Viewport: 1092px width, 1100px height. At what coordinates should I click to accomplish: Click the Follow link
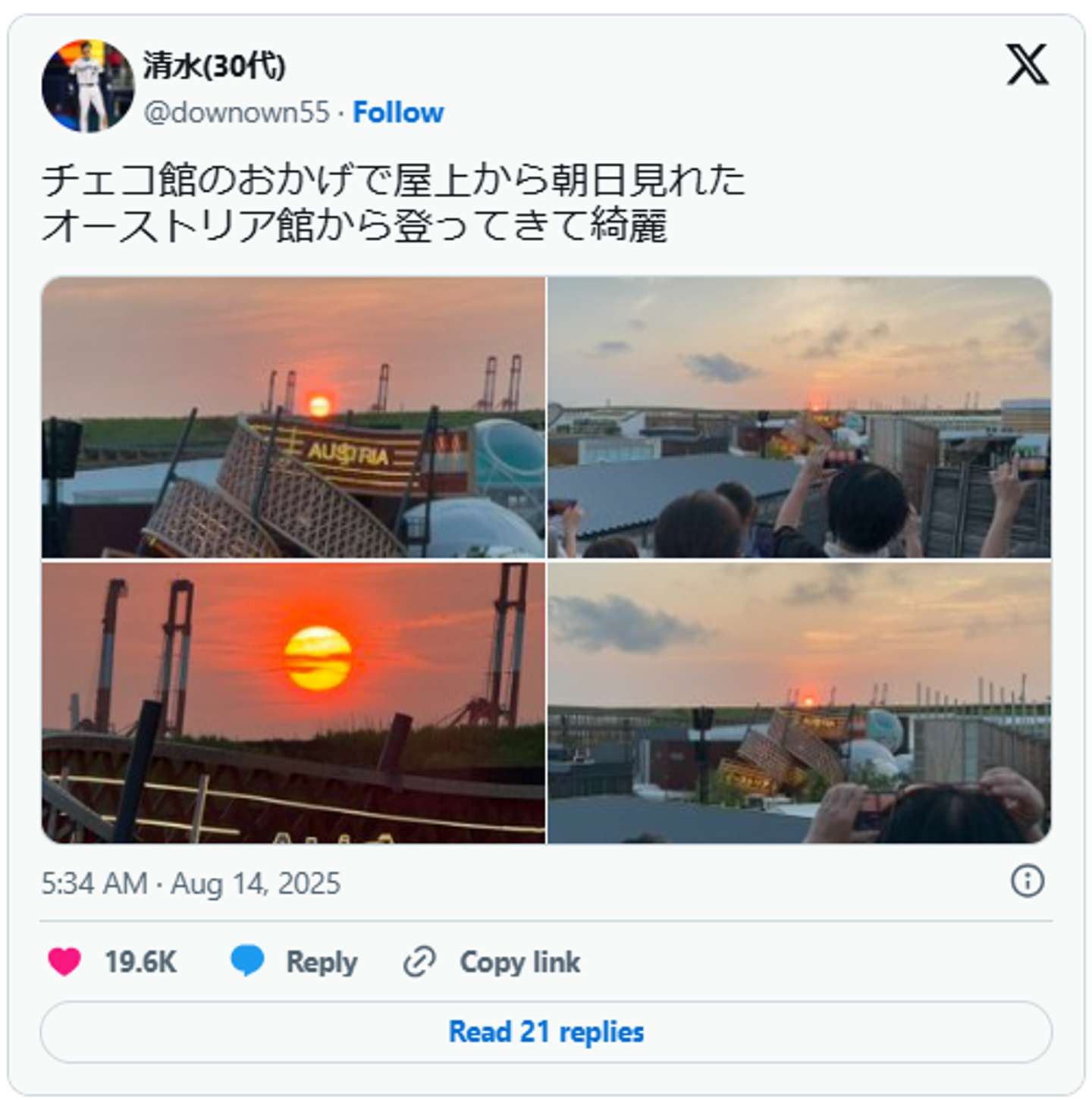click(397, 112)
